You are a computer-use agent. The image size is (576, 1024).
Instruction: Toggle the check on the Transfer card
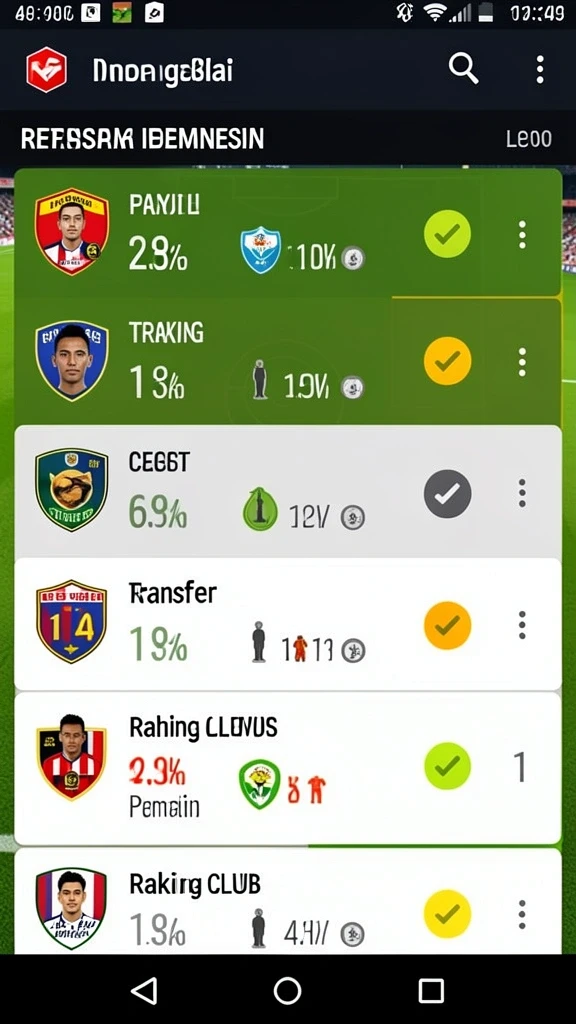(x=447, y=626)
